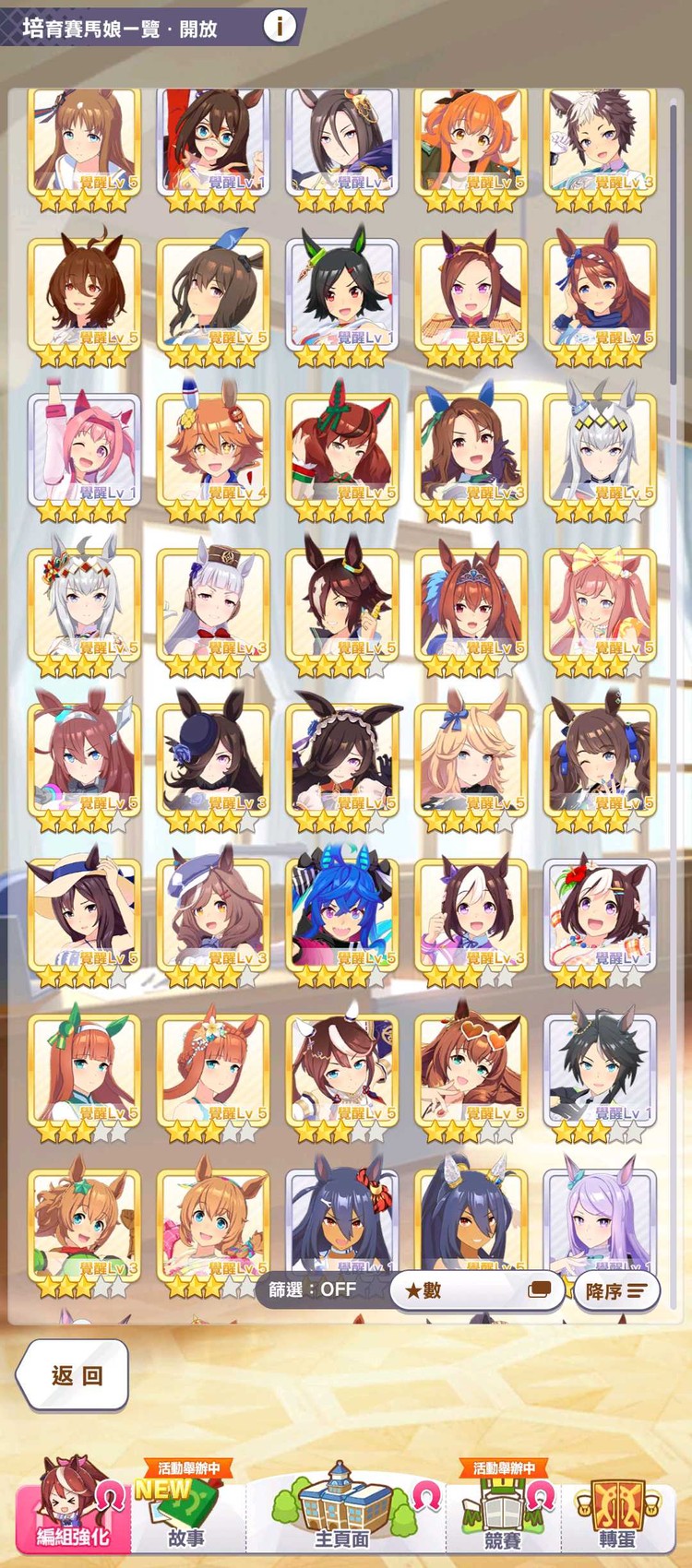Select the lavender-haired girl card
The width and height of the screenshot is (692, 1568).
tap(600, 1222)
